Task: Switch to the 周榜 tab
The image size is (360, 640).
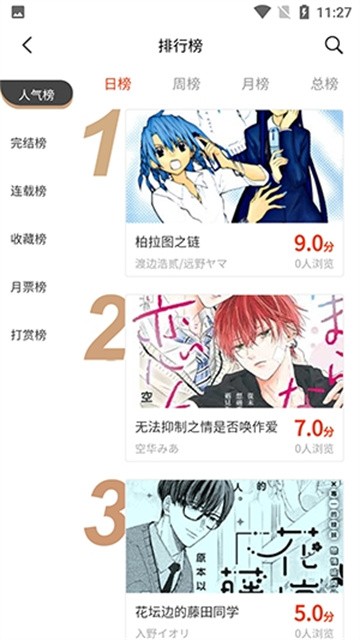Action: tap(187, 84)
